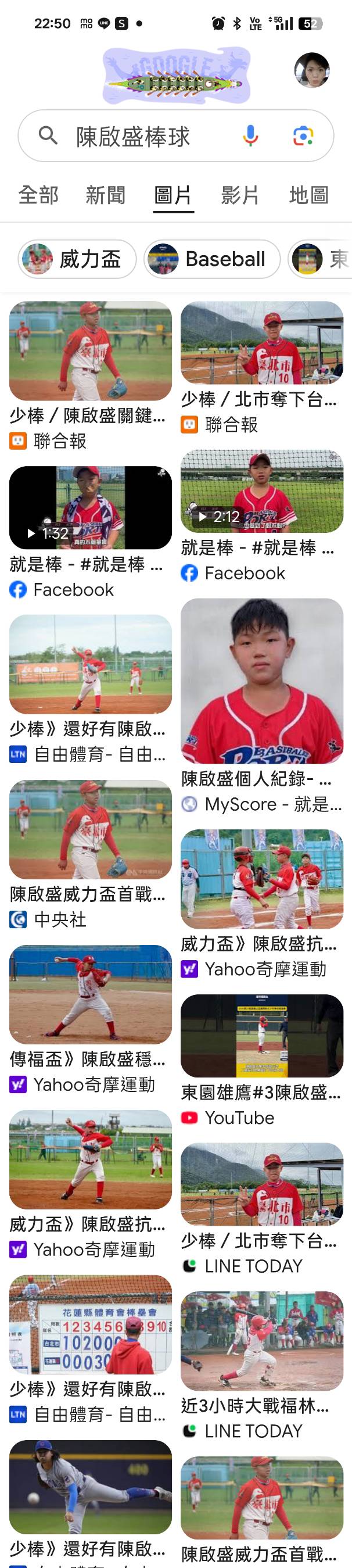Select the Baseball filter chip
352x1568 pixels.
pos(211,259)
